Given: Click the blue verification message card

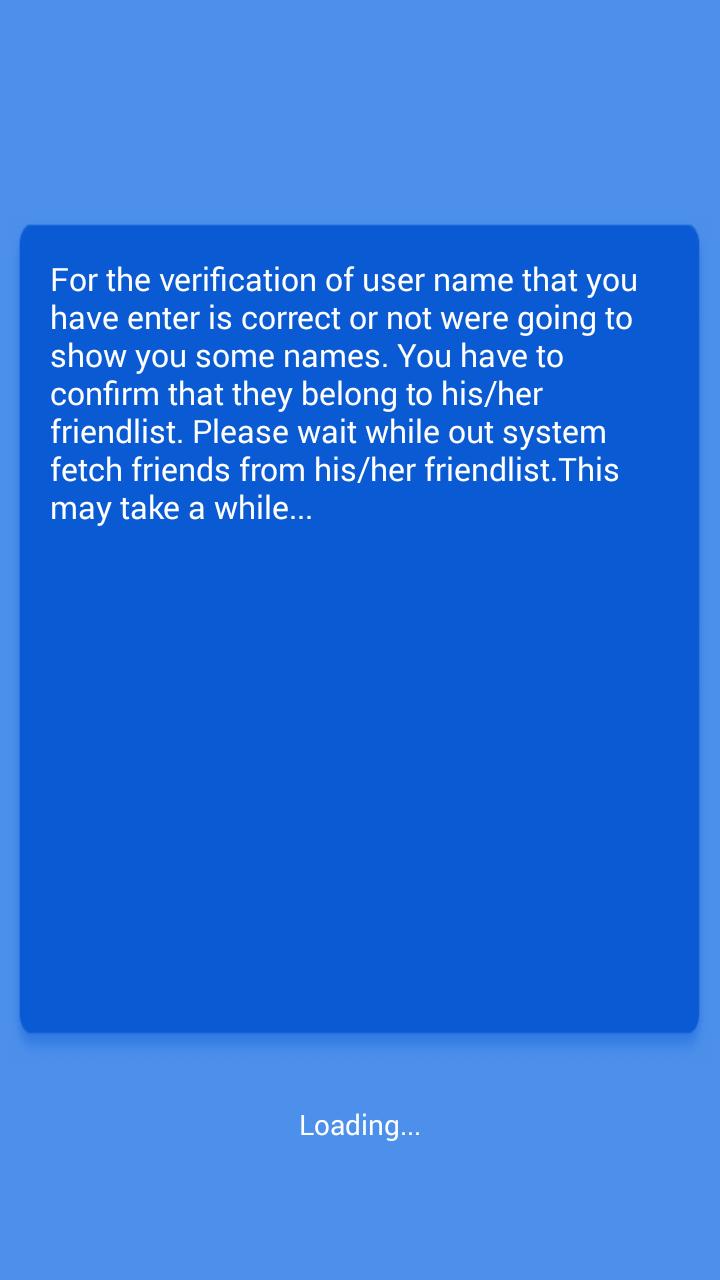Looking at the screenshot, I should tap(360, 627).
